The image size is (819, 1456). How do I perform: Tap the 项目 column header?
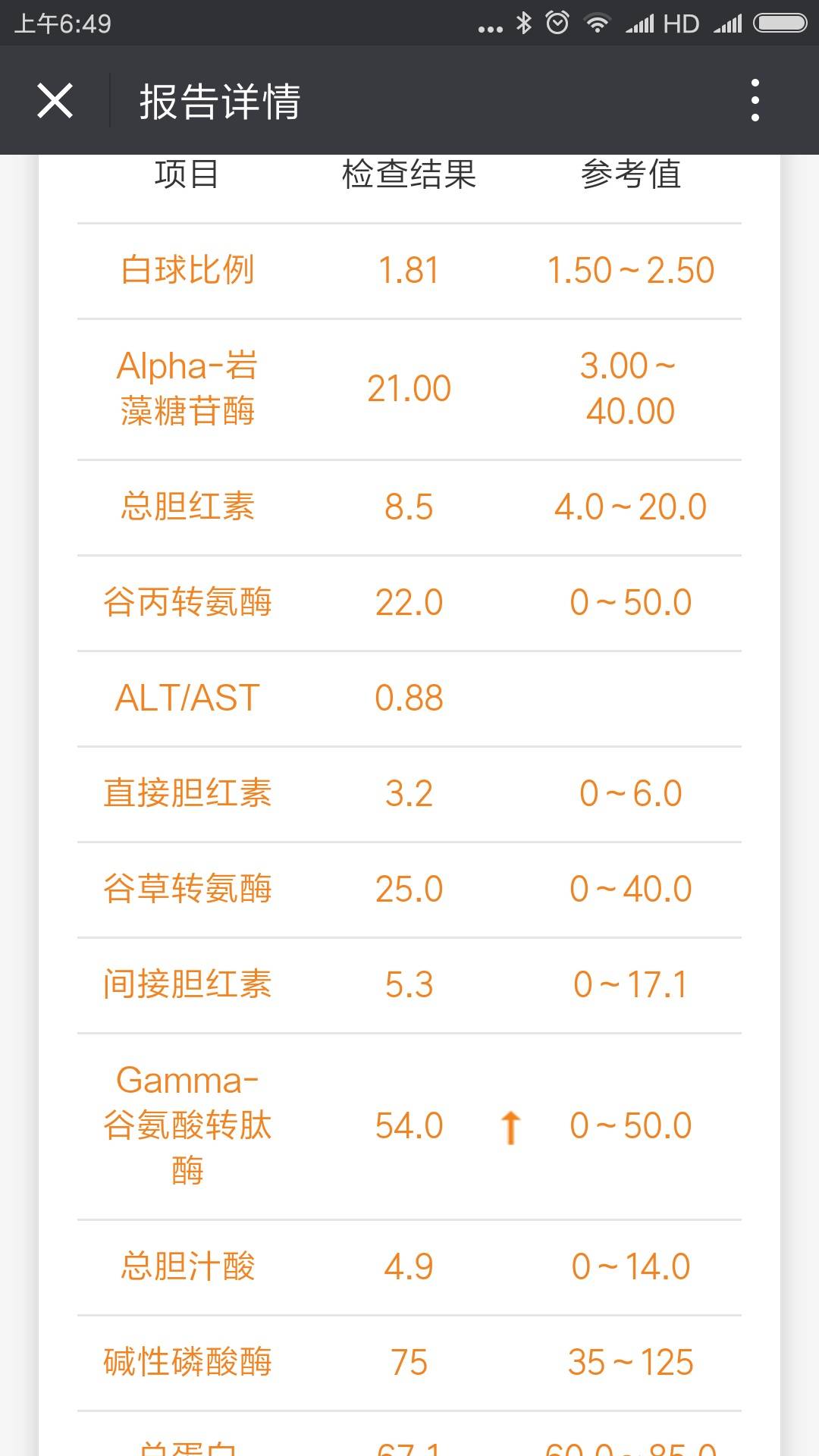pos(184,174)
